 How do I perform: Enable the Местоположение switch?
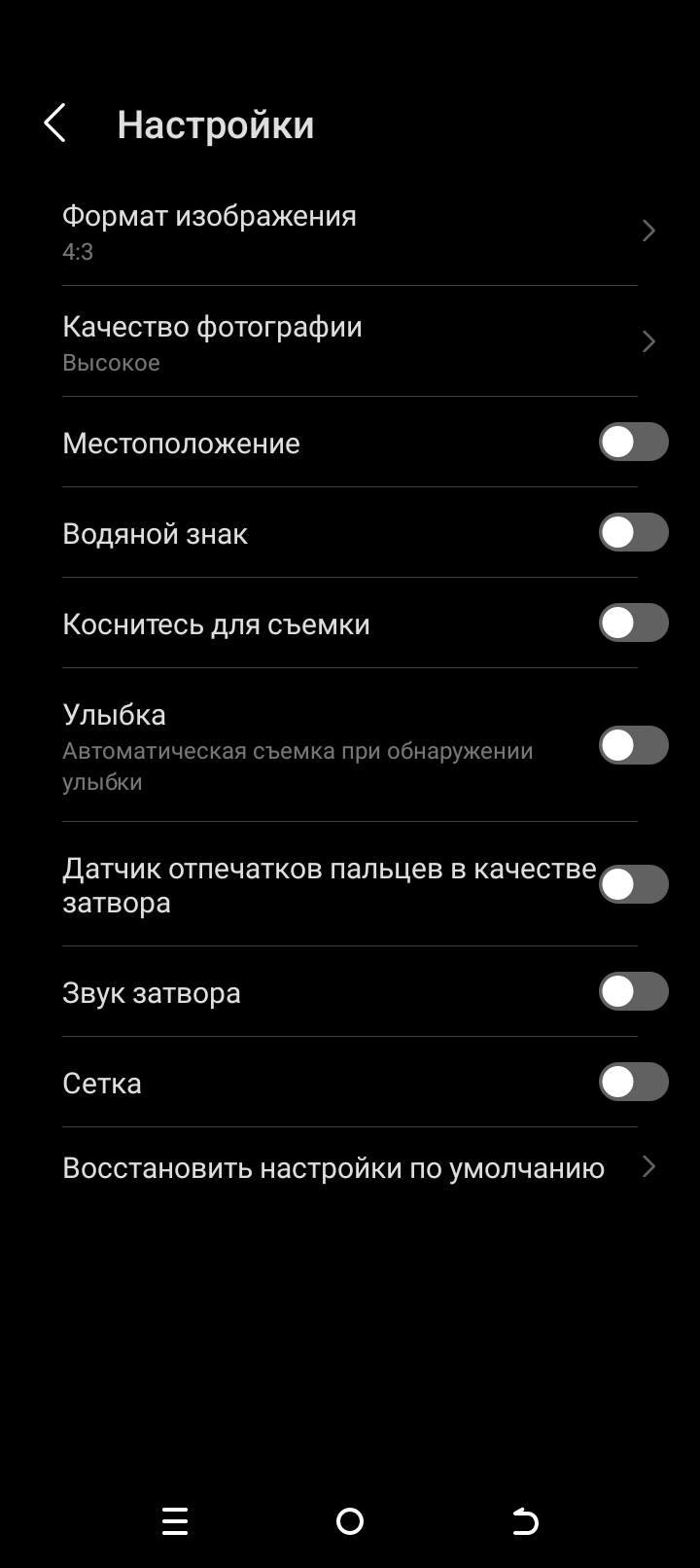tap(633, 443)
